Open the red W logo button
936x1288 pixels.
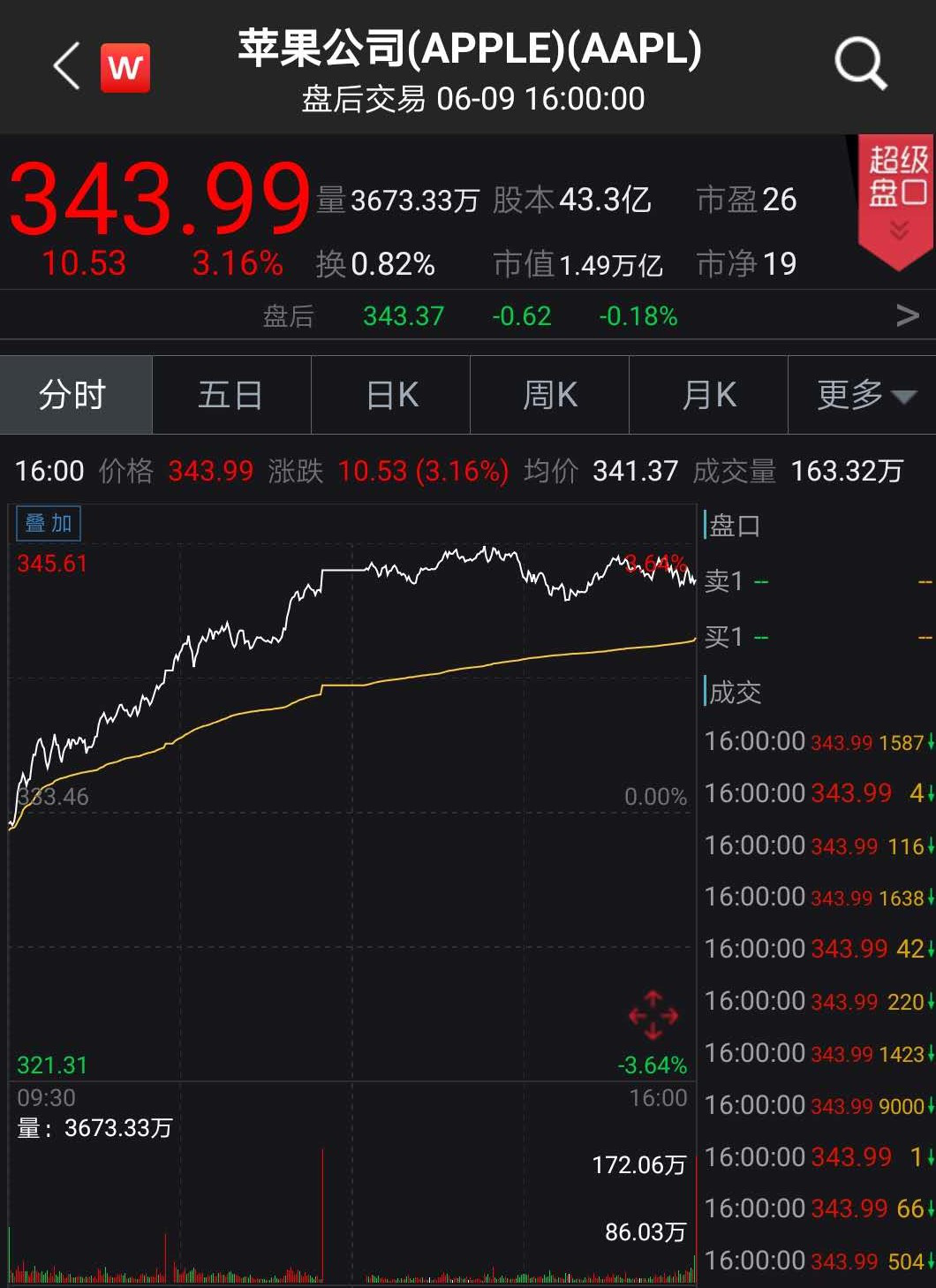click(125, 68)
